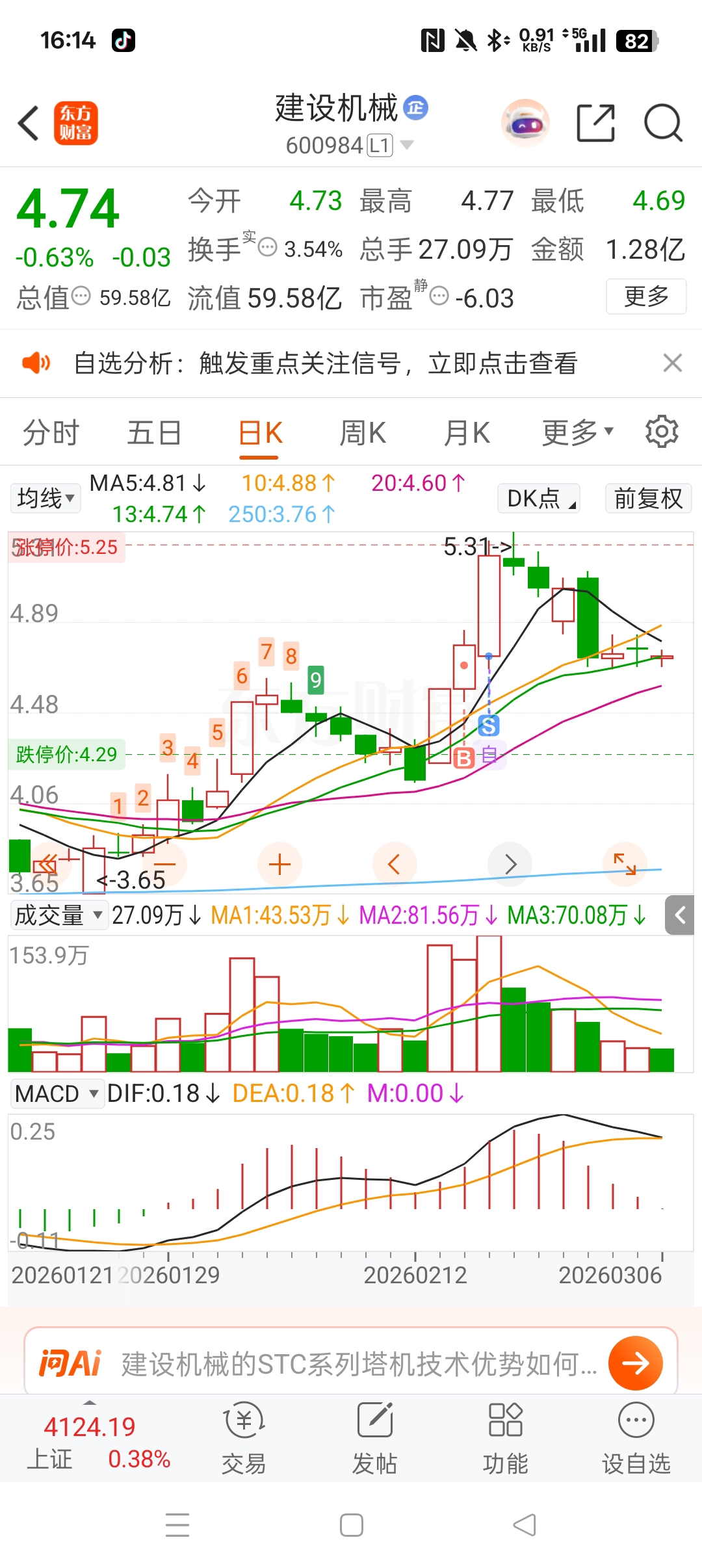
Task: Open the 均线 indicator dropdown
Action: tap(45, 499)
